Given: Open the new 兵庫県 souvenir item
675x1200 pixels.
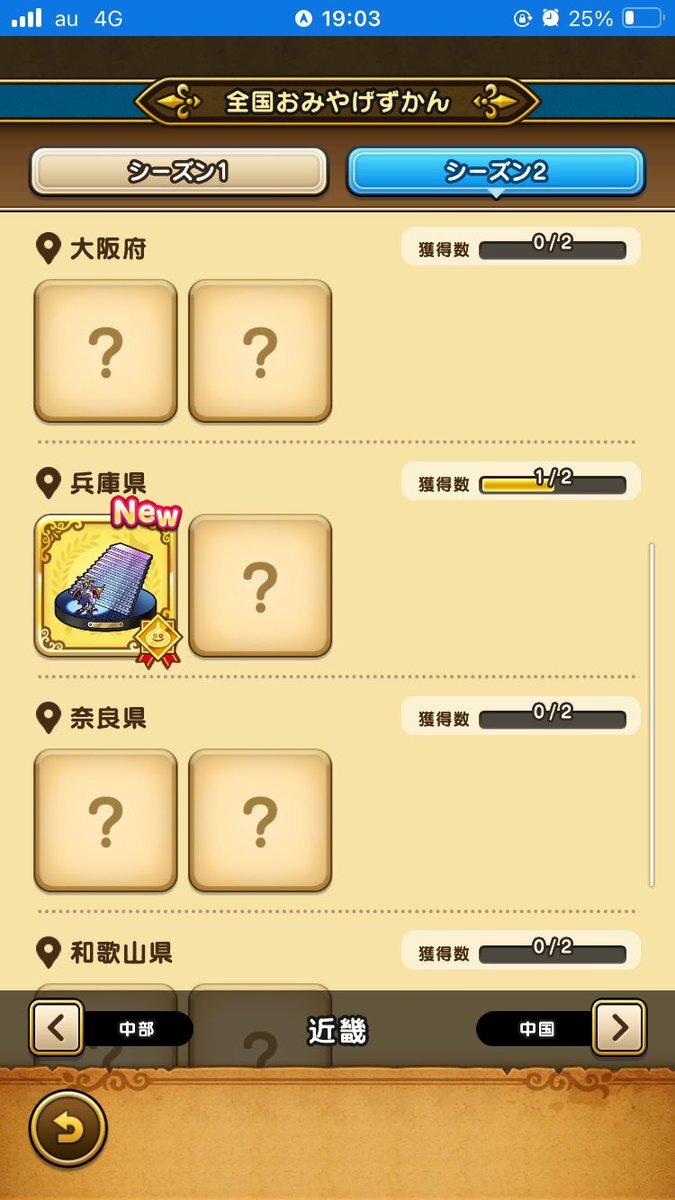Looking at the screenshot, I should click(x=105, y=586).
